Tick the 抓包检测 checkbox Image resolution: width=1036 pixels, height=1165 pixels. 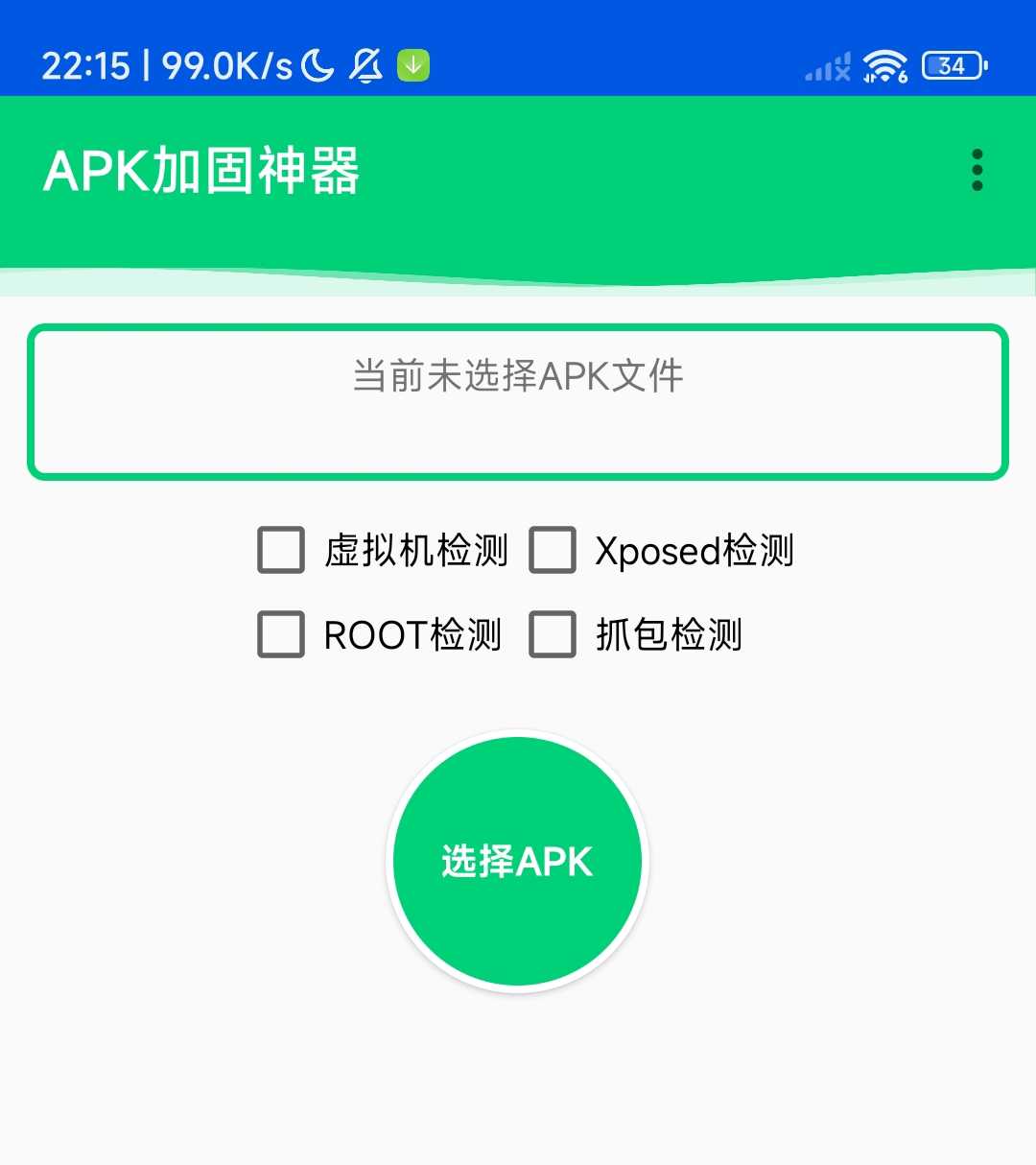point(553,634)
